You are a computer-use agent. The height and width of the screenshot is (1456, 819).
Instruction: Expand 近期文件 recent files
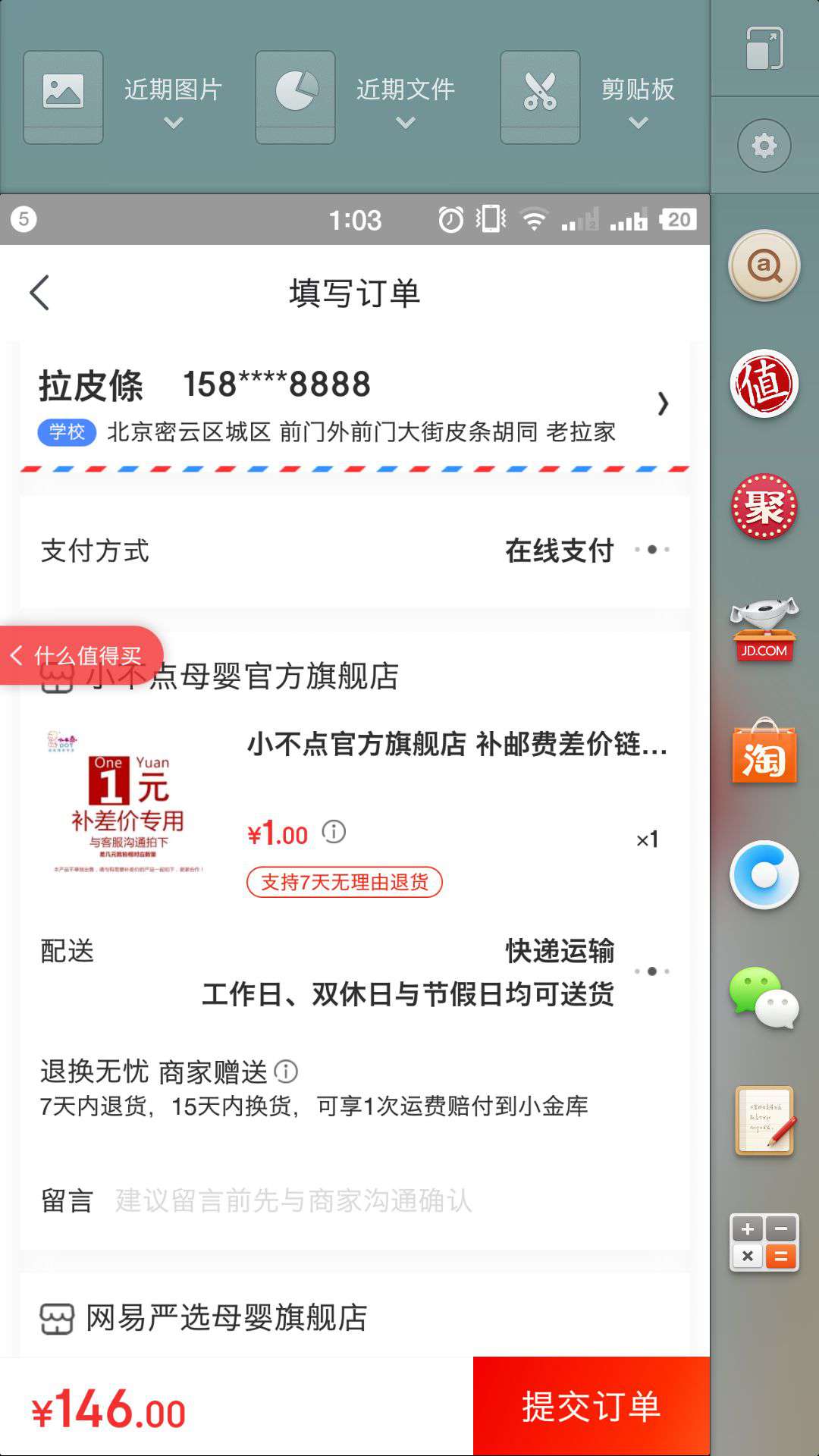405,100
